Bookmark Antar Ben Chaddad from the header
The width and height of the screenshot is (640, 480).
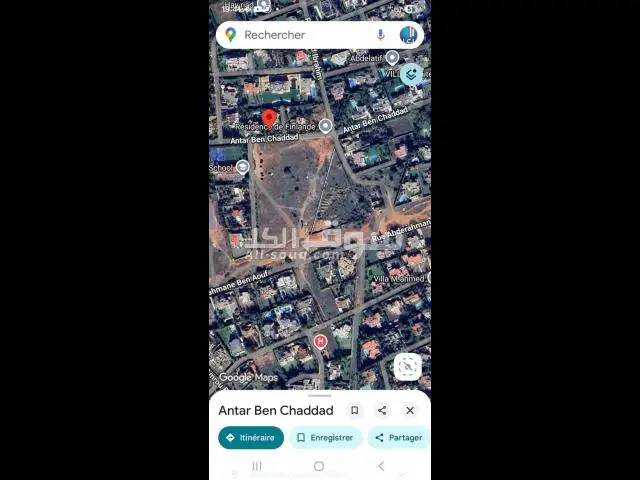pyautogui.click(x=354, y=410)
